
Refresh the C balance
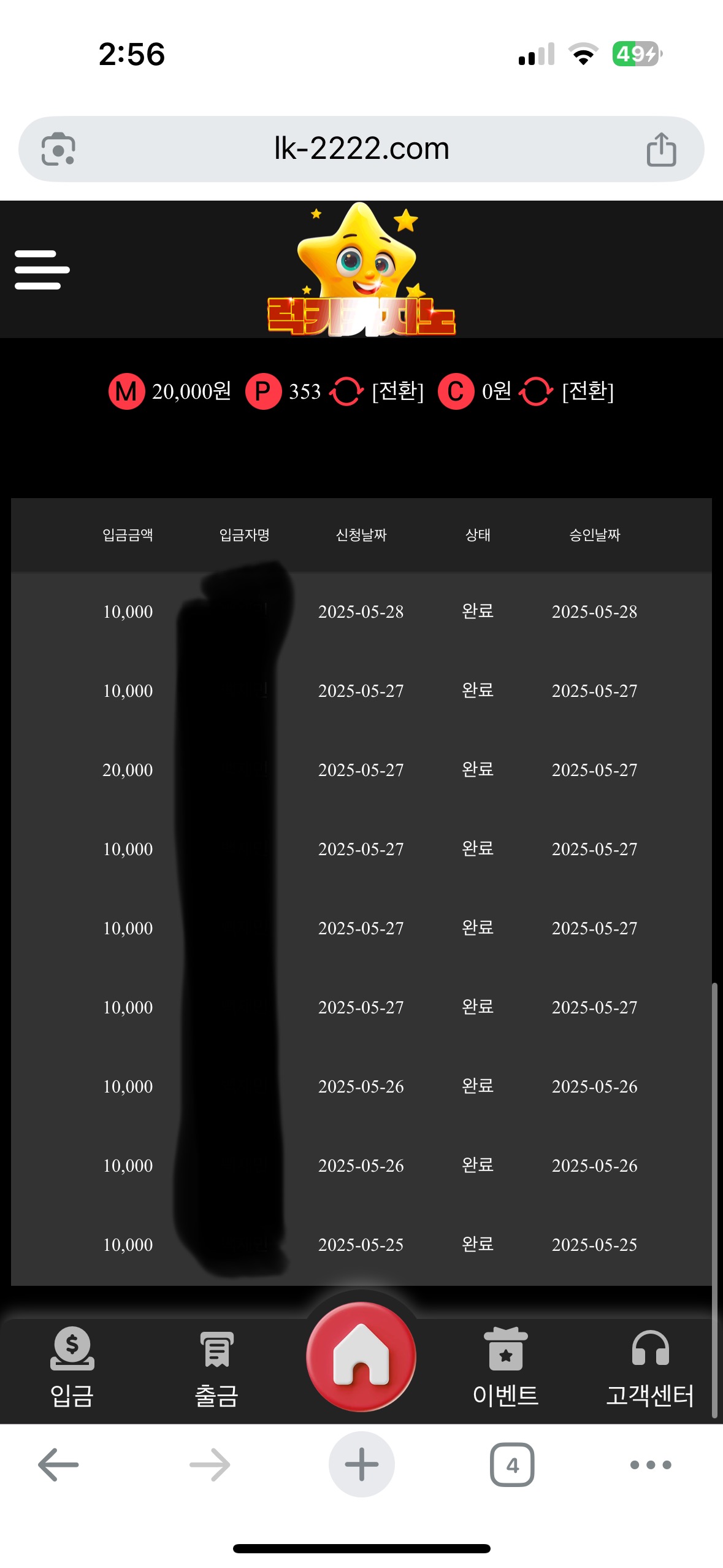coord(536,391)
